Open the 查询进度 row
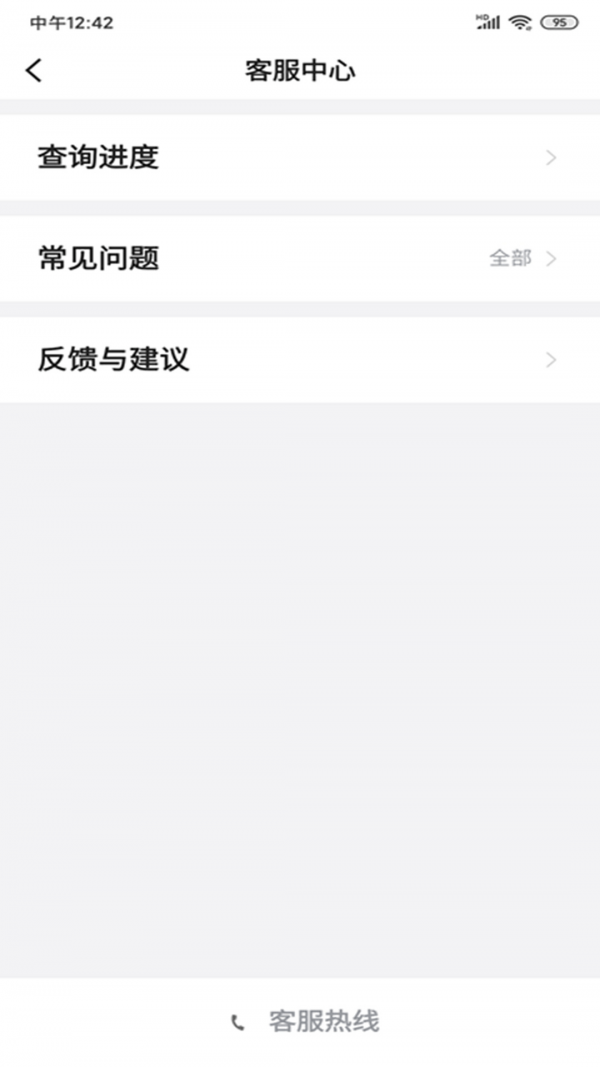This screenshot has width=600, height=1067. tap(298, 158)
